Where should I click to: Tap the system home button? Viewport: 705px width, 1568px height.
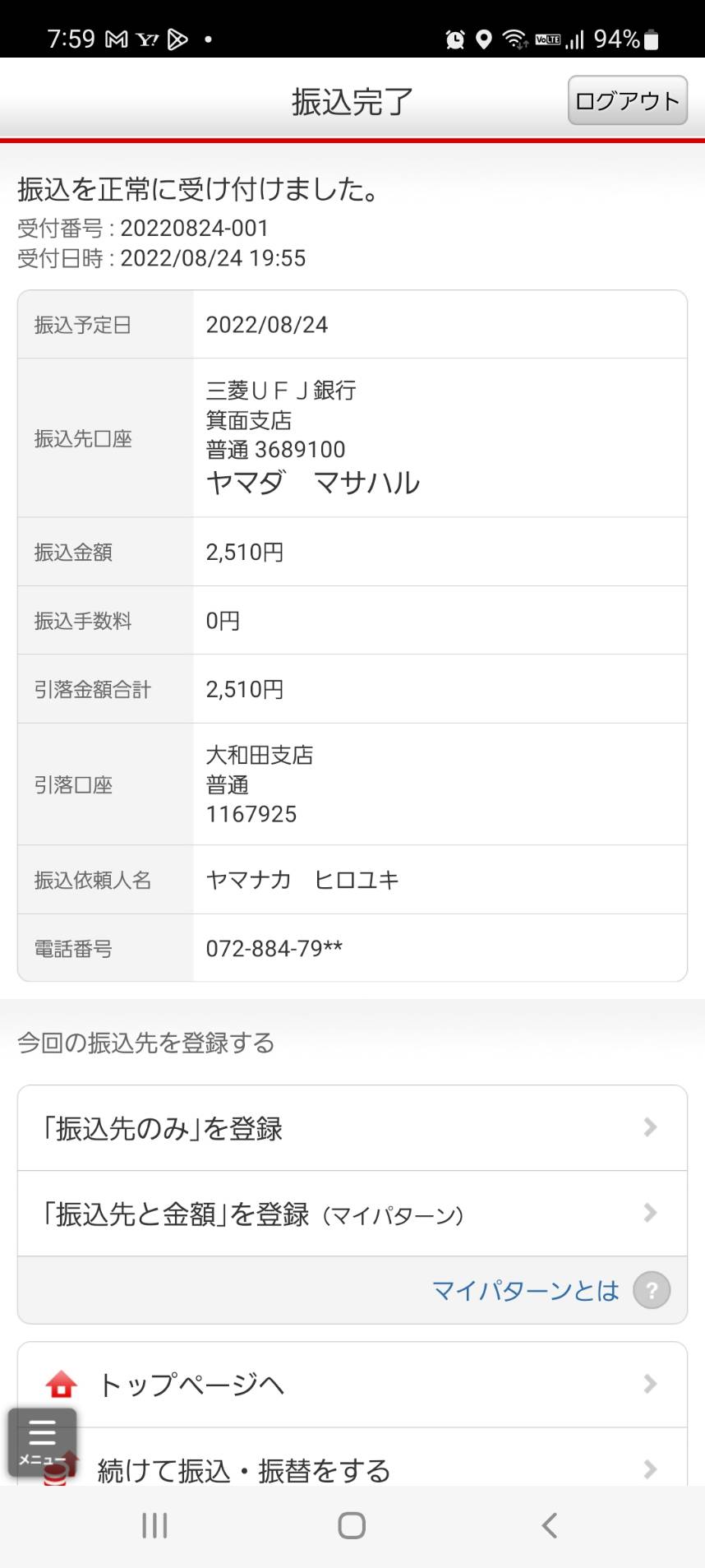click(352, 1526)
